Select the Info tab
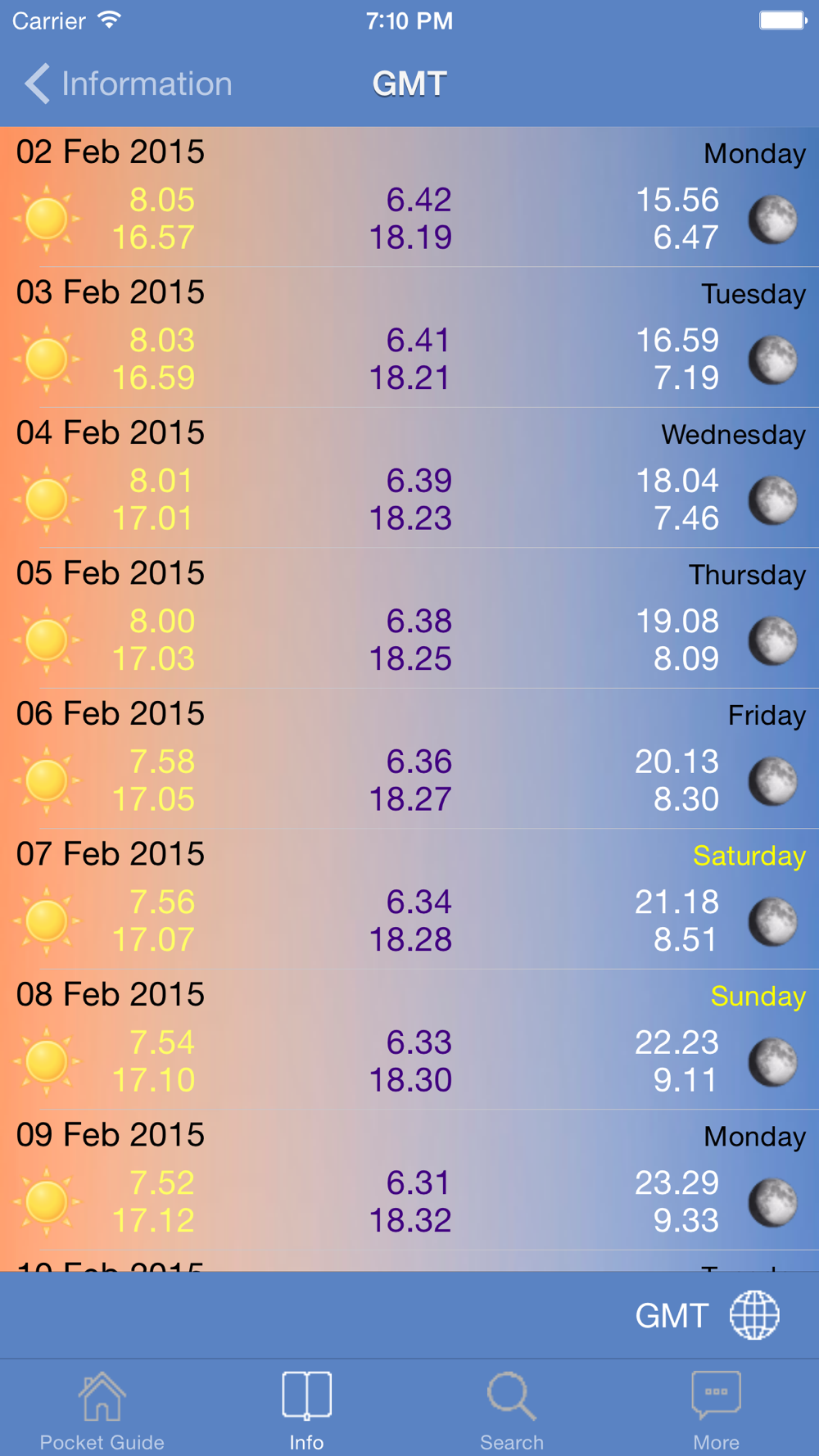 coord(306,1412)
